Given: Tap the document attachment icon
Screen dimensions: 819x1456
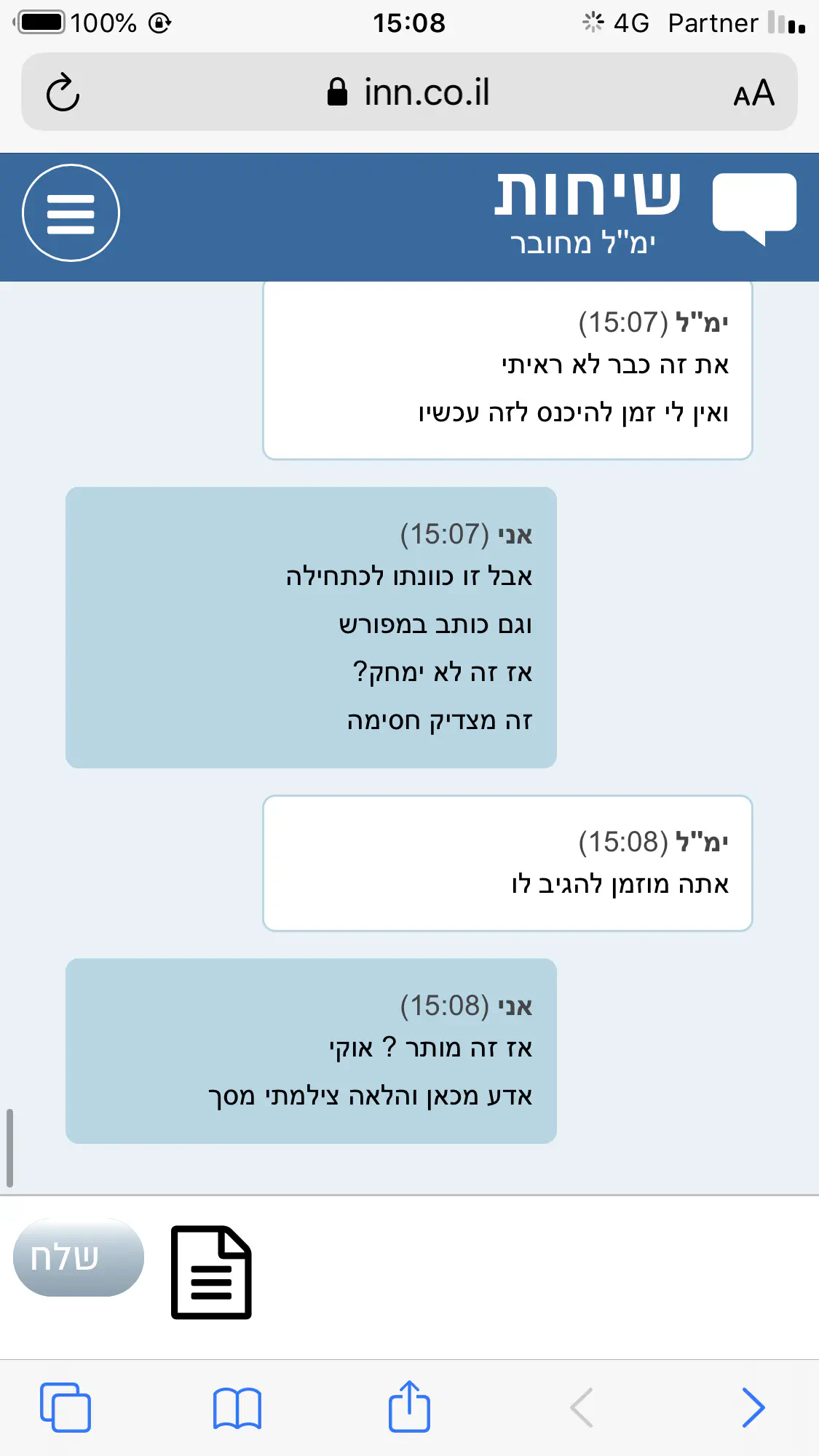Looking at the screenshot, I should coord(211,1272).
